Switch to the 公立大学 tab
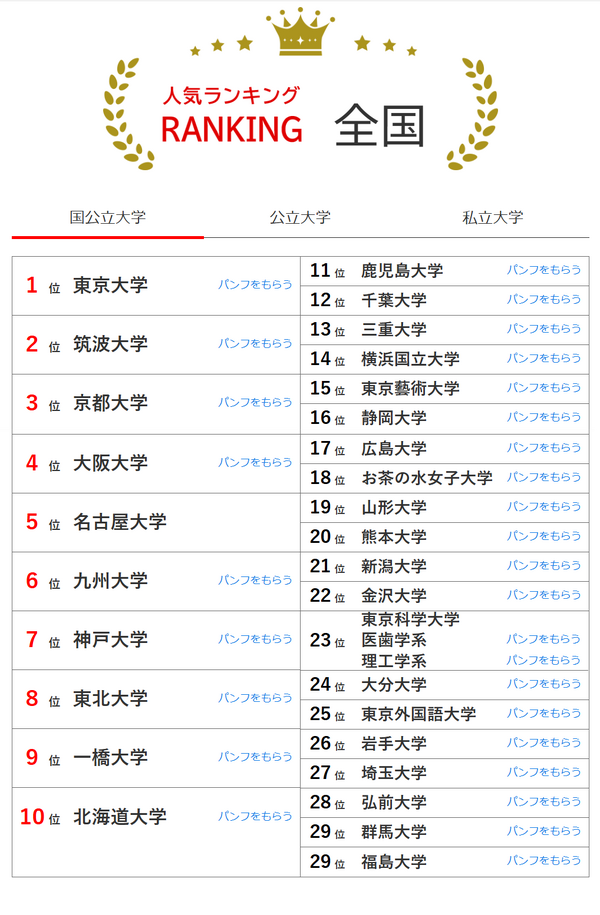Image resolution: width=600 pixels, height=915 pixels. tap(300, 217)
